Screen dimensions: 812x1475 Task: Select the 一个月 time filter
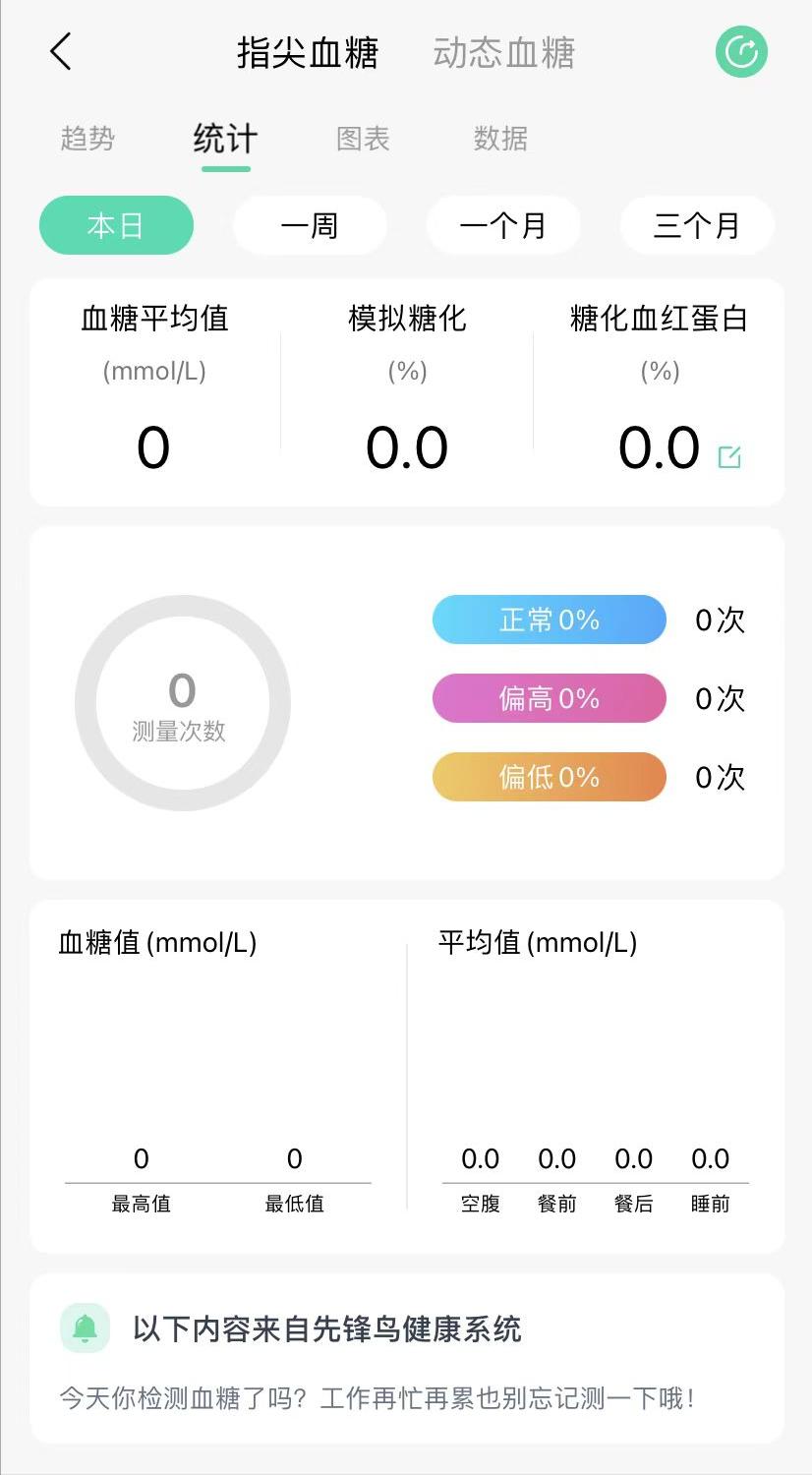point(503,225)
